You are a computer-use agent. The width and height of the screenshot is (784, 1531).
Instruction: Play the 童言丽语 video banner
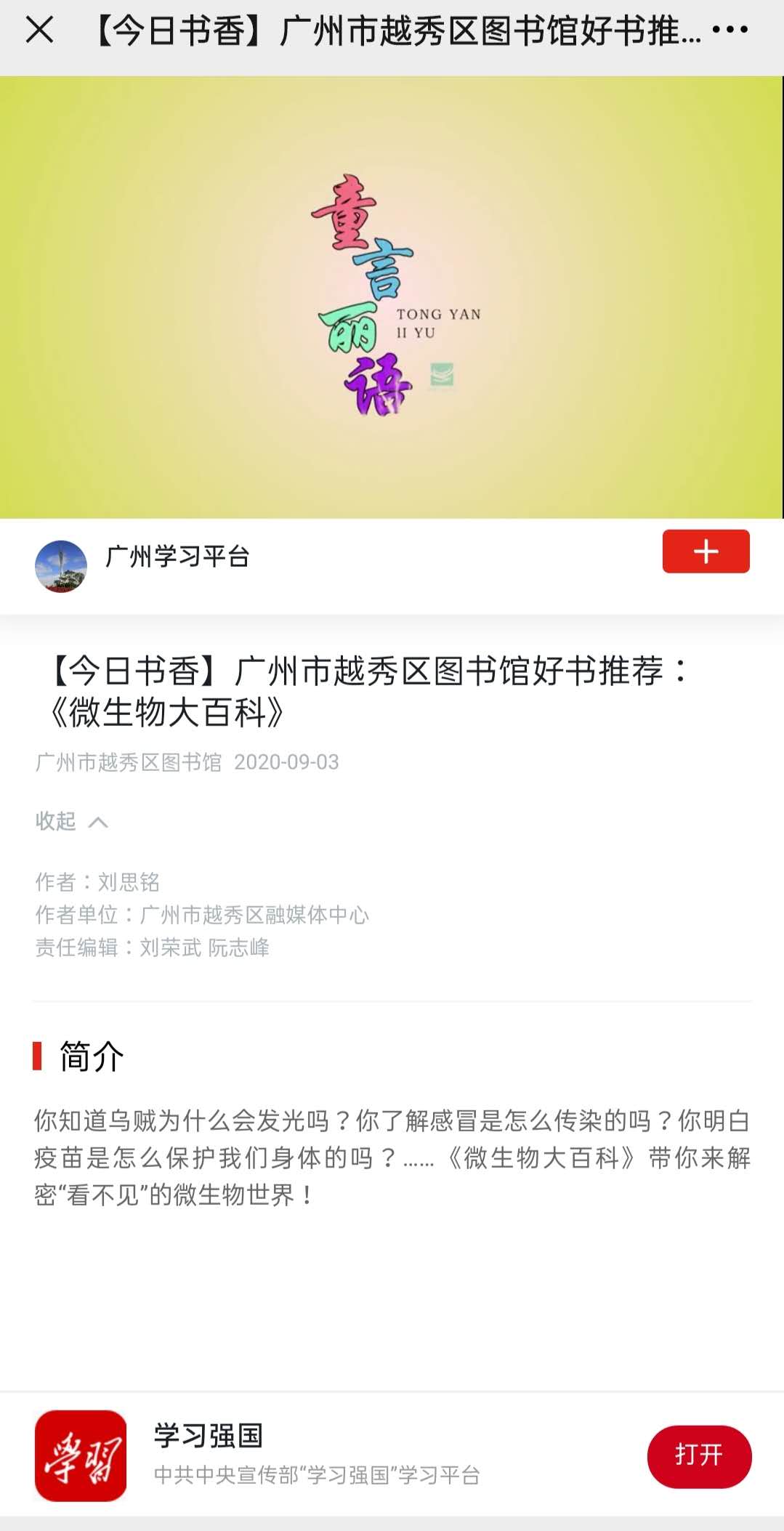point(392,296)
